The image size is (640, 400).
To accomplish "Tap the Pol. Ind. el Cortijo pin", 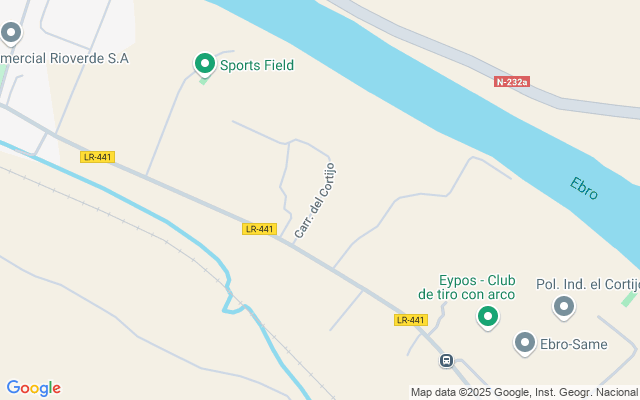I will pos(564,307).
